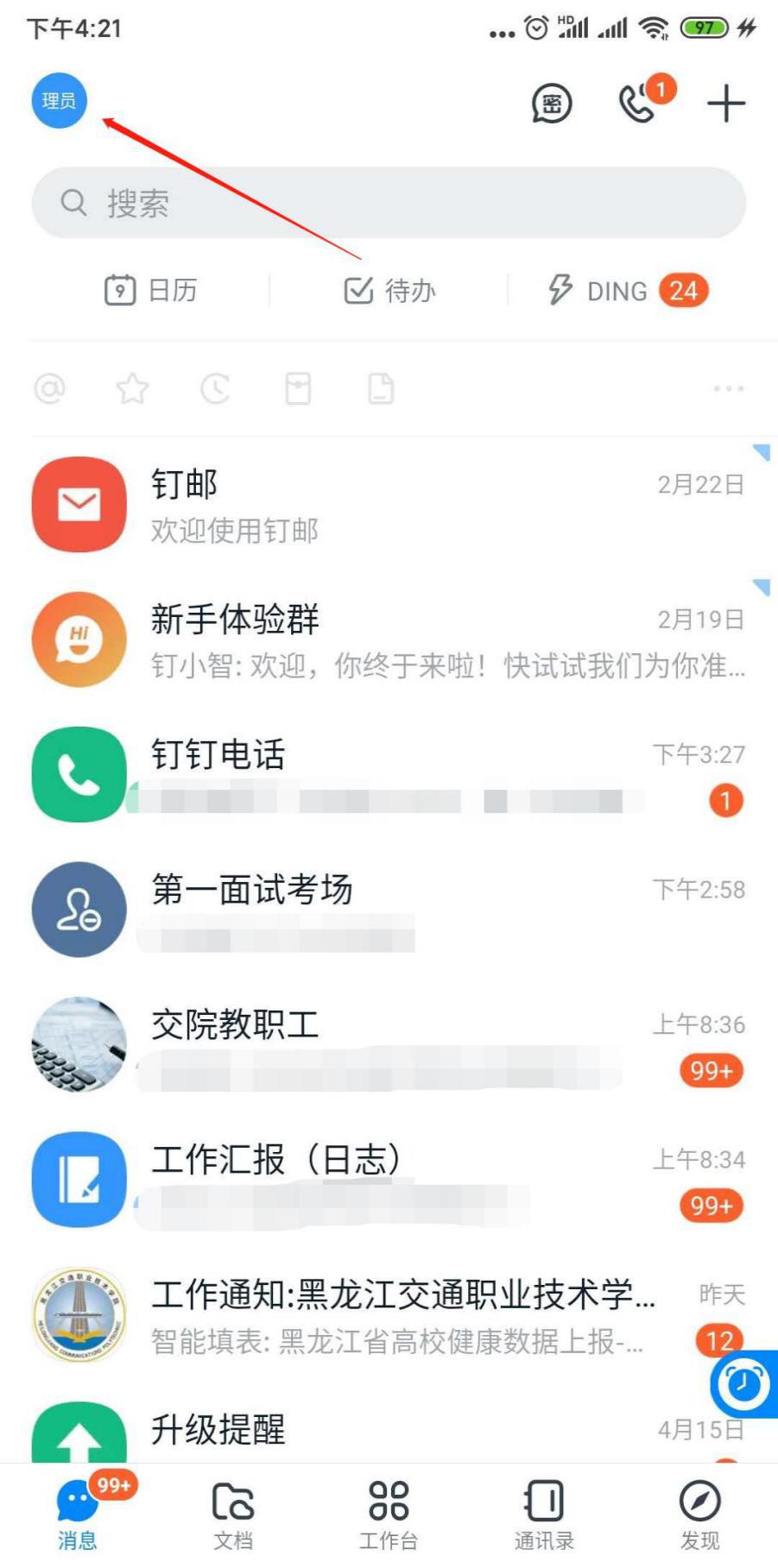Tap the 搜索 search box
778x1568 pixels.
(x=389, y=204)
